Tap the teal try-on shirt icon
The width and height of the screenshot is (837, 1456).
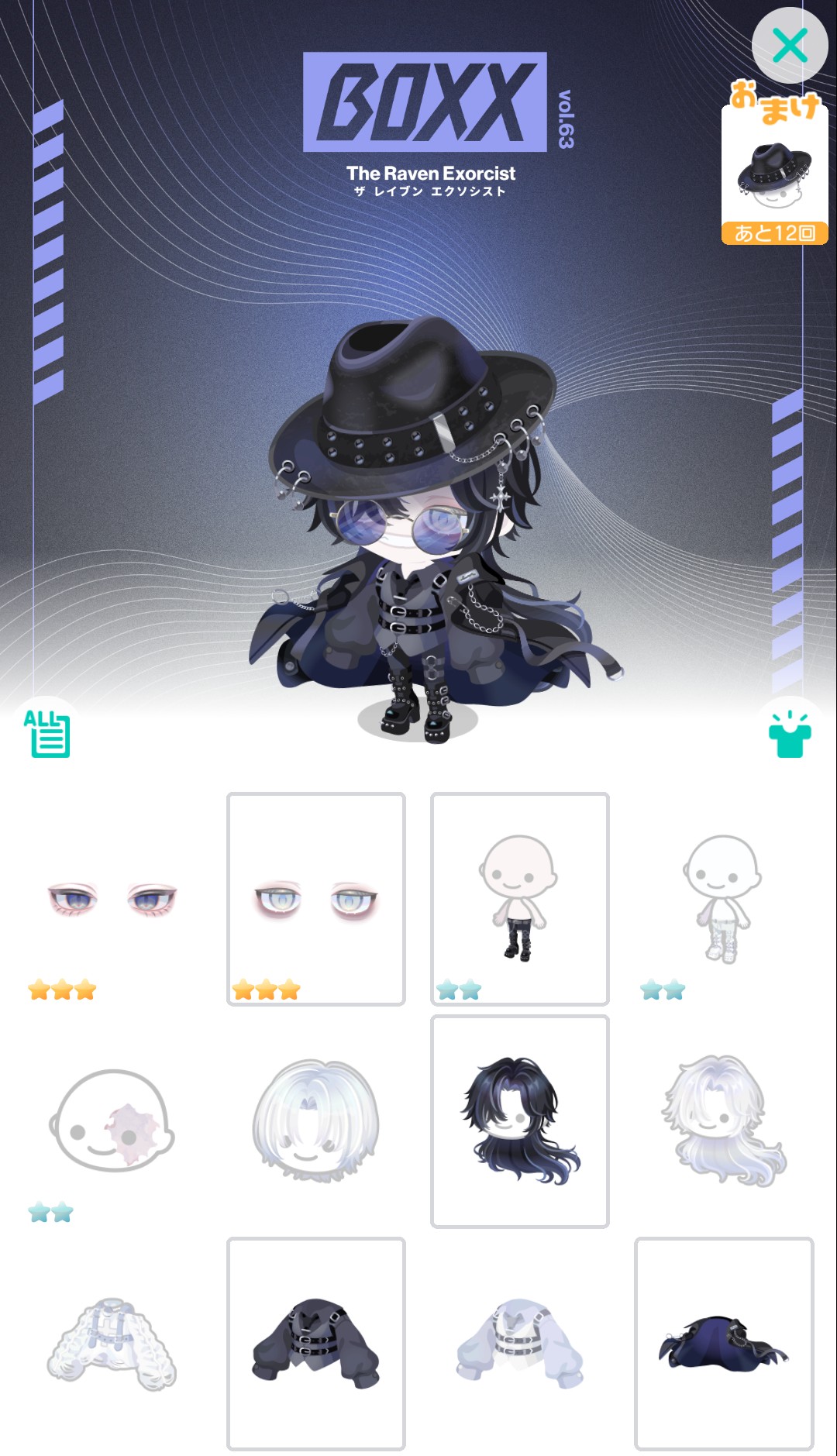point(789,735)
